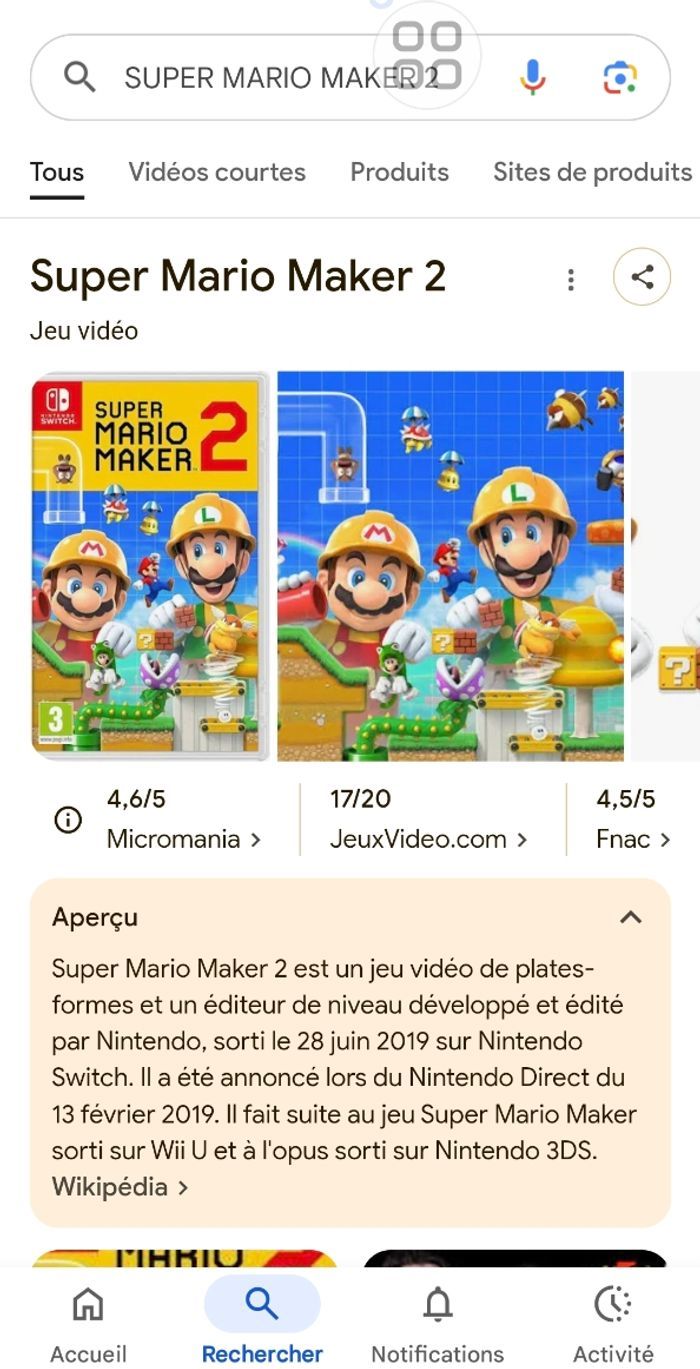Open Google Lens camera search

pos(620,78)
